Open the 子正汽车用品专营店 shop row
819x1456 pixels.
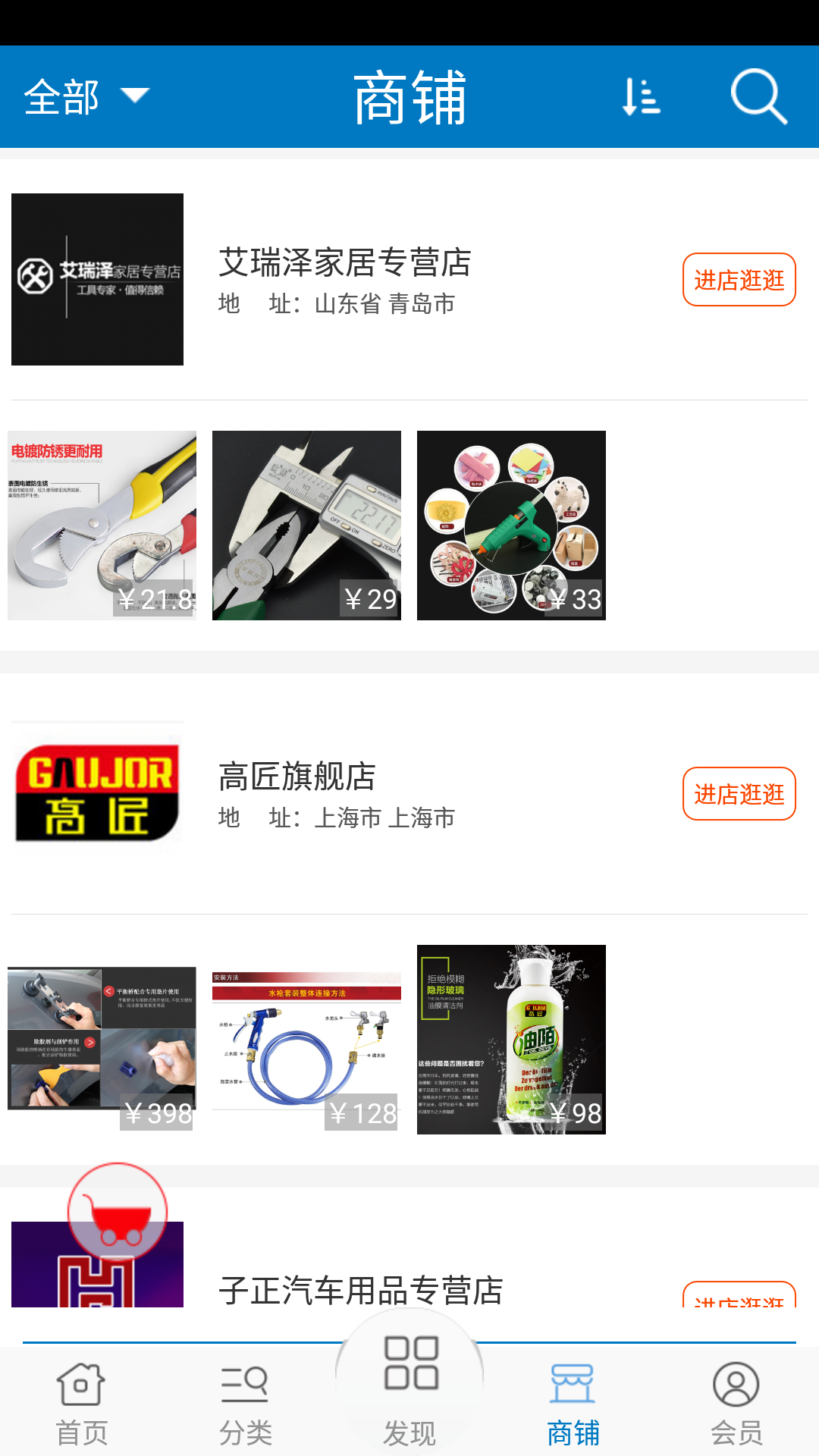(x=361, y=1288)
